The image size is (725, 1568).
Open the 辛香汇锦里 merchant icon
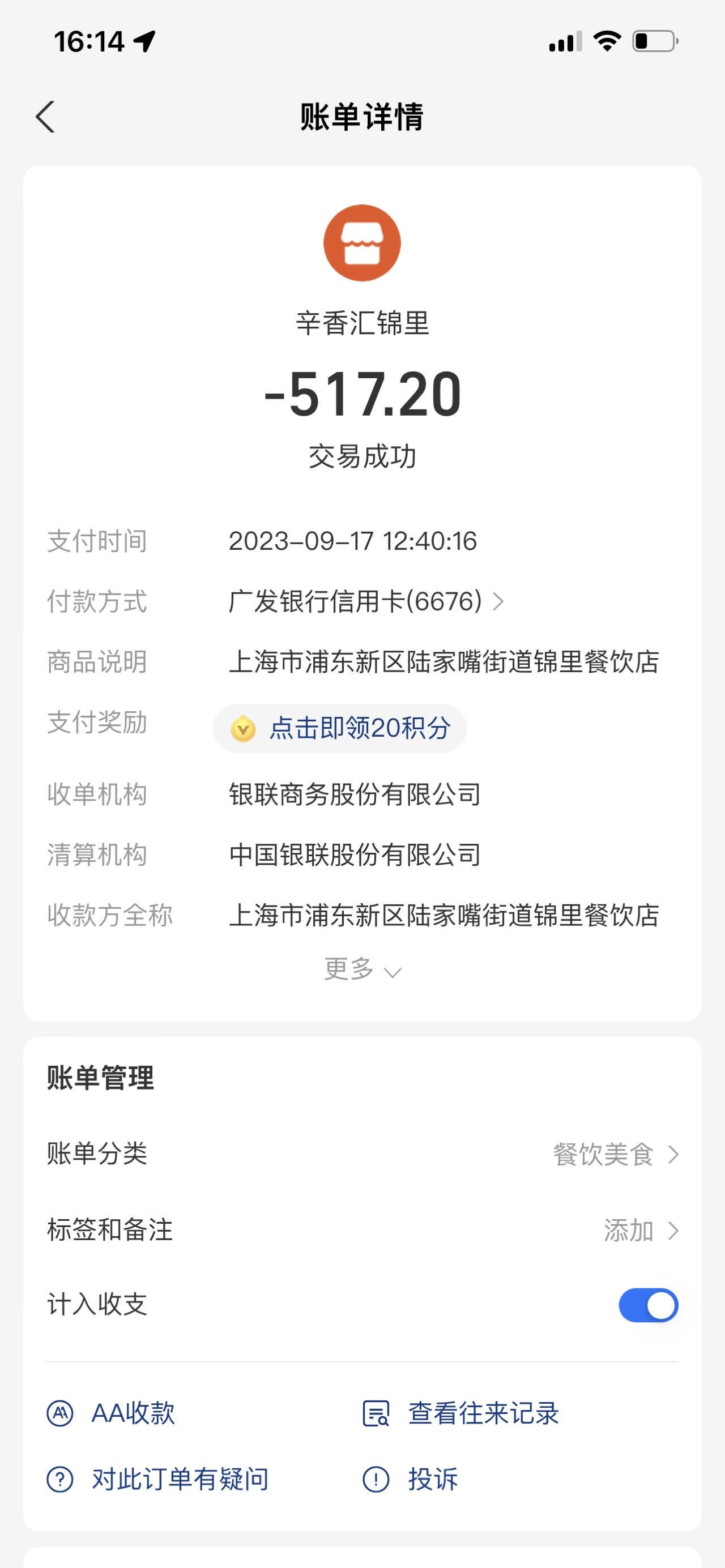(x=362, y=243)
